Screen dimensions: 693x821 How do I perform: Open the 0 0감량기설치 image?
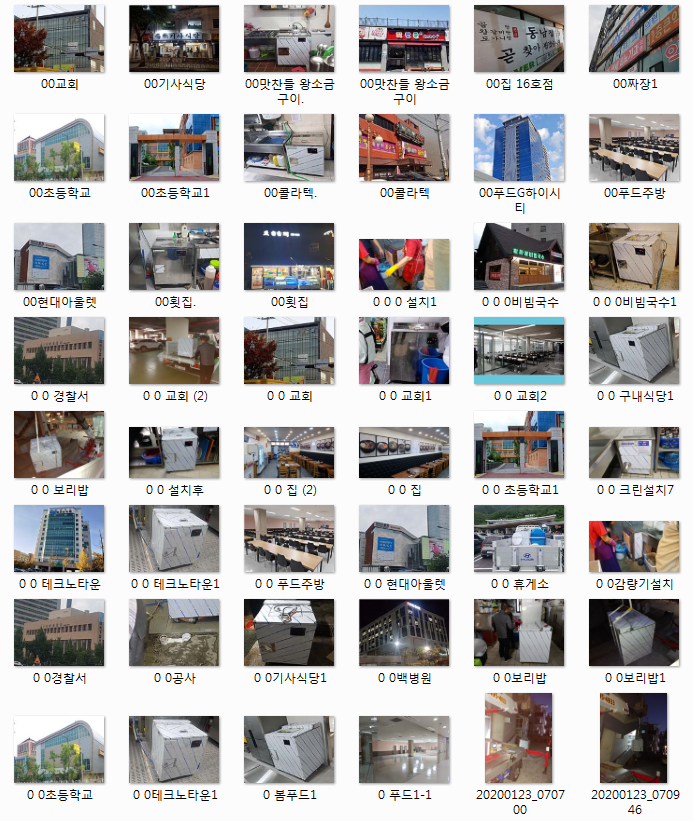[x=634, y=539]
